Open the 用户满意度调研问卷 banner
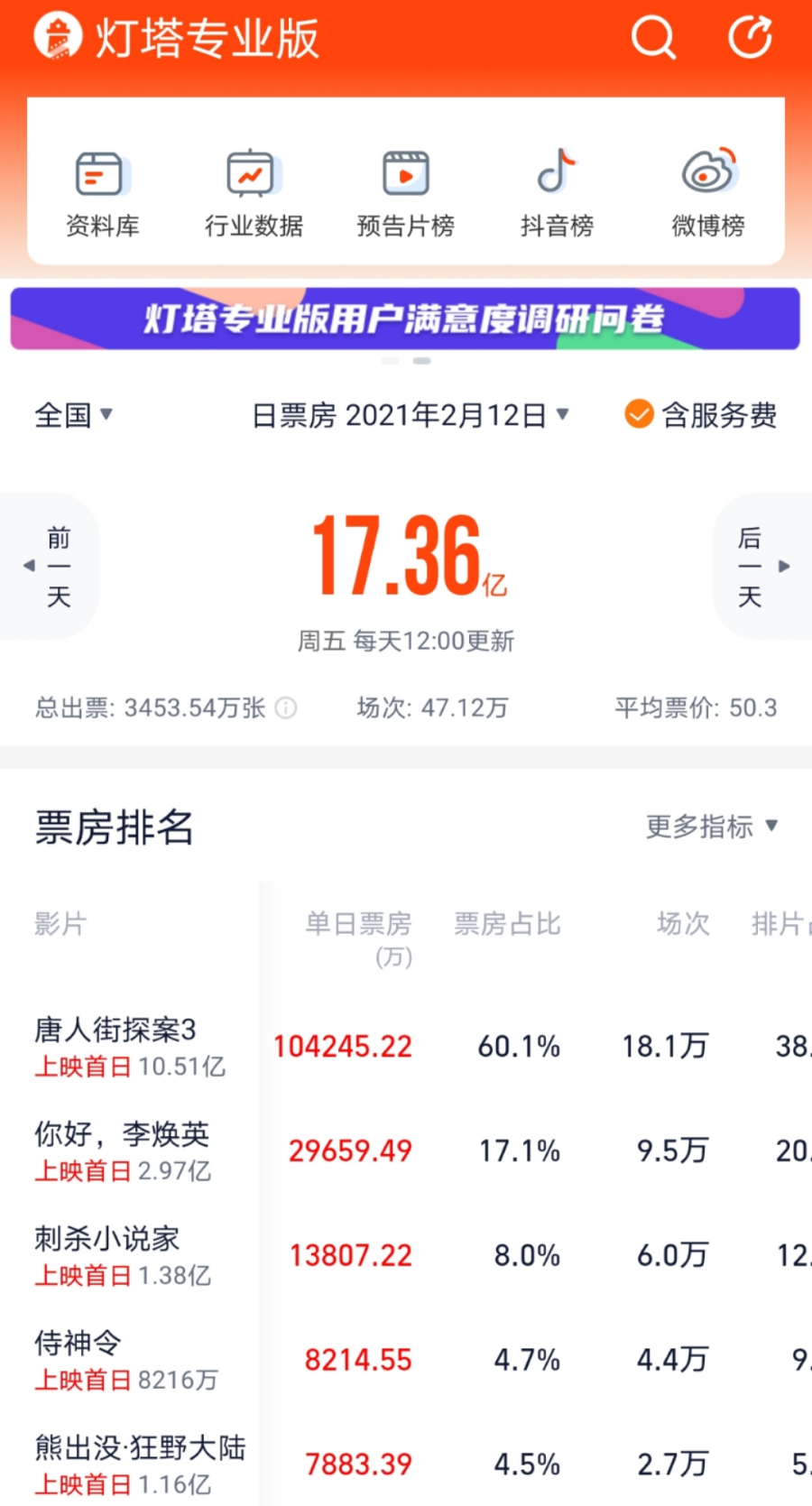 [x=405, y=319]
